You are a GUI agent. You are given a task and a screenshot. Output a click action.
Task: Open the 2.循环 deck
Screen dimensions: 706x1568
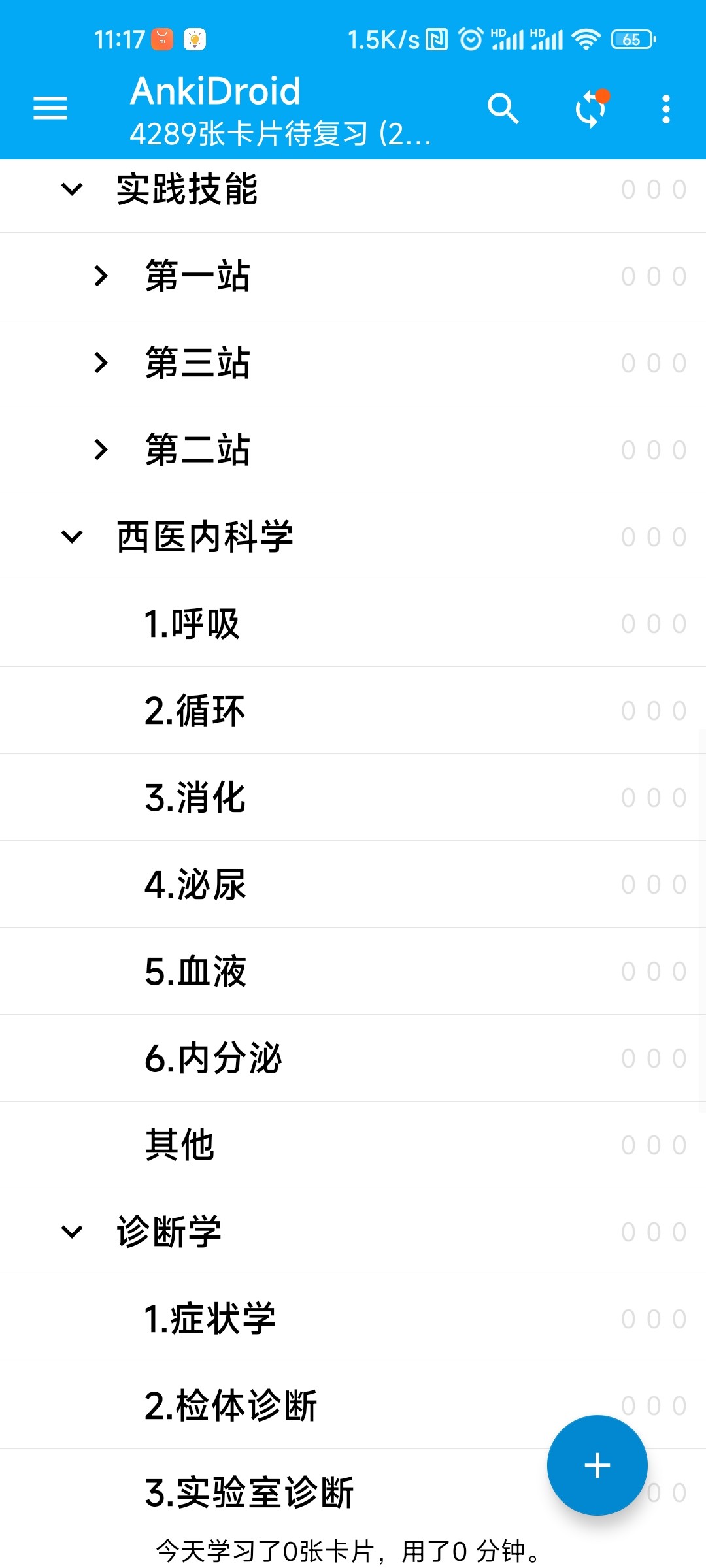353,710
